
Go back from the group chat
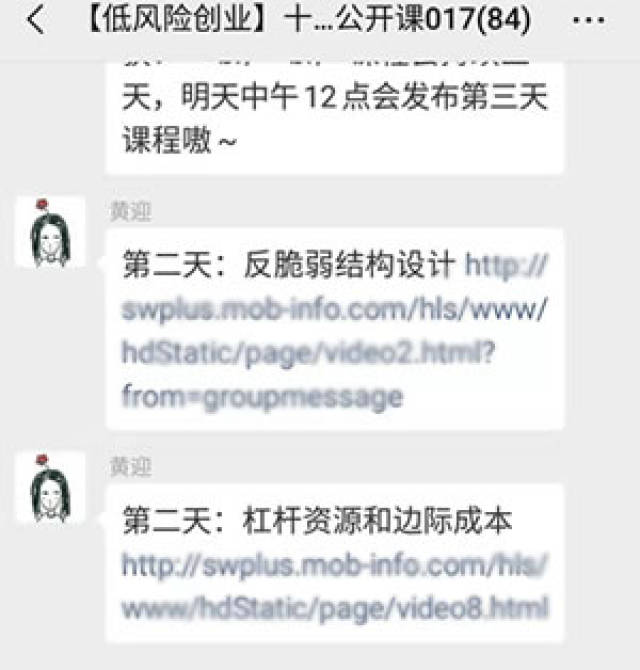[x=36, y=21]
